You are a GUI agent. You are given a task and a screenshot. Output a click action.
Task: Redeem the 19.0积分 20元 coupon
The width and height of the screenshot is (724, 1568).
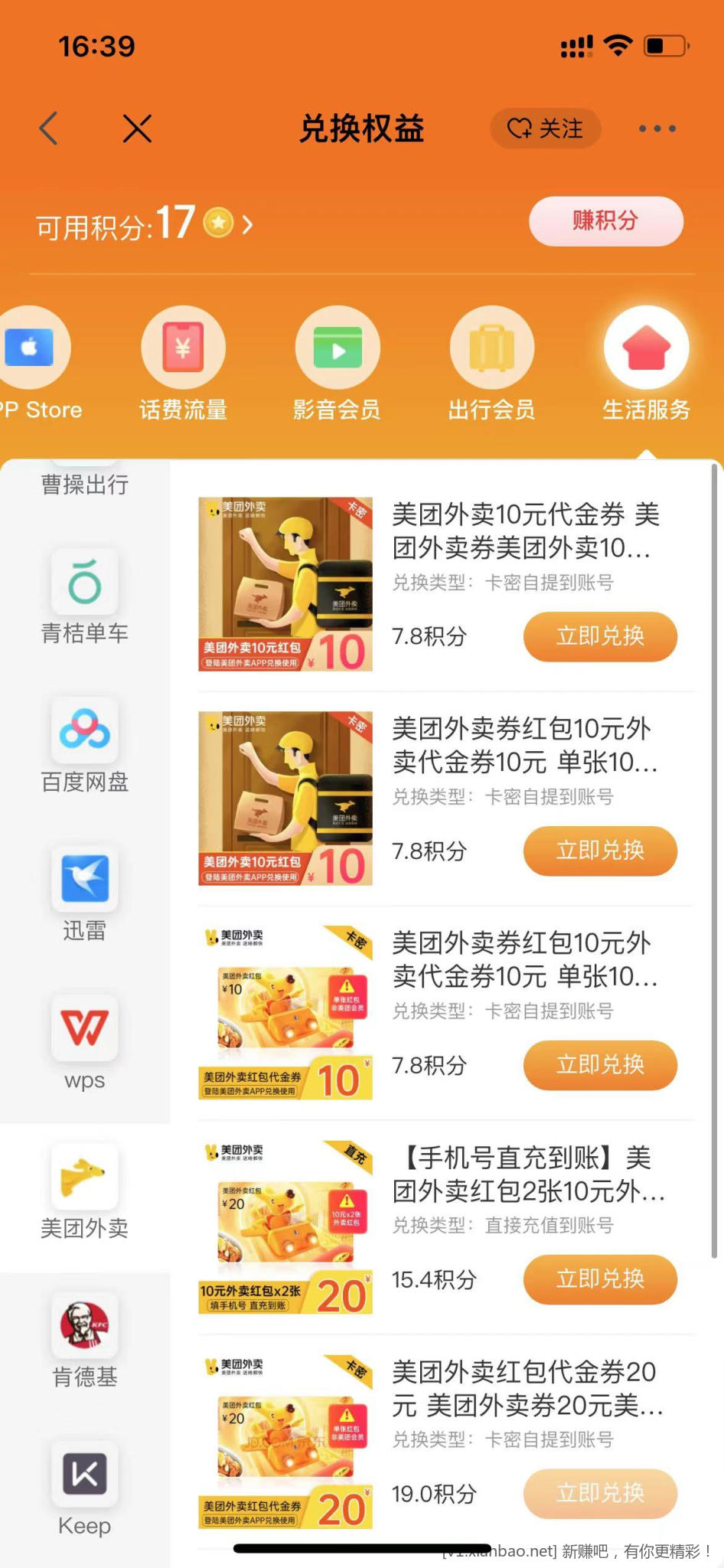click(600, 1494)
